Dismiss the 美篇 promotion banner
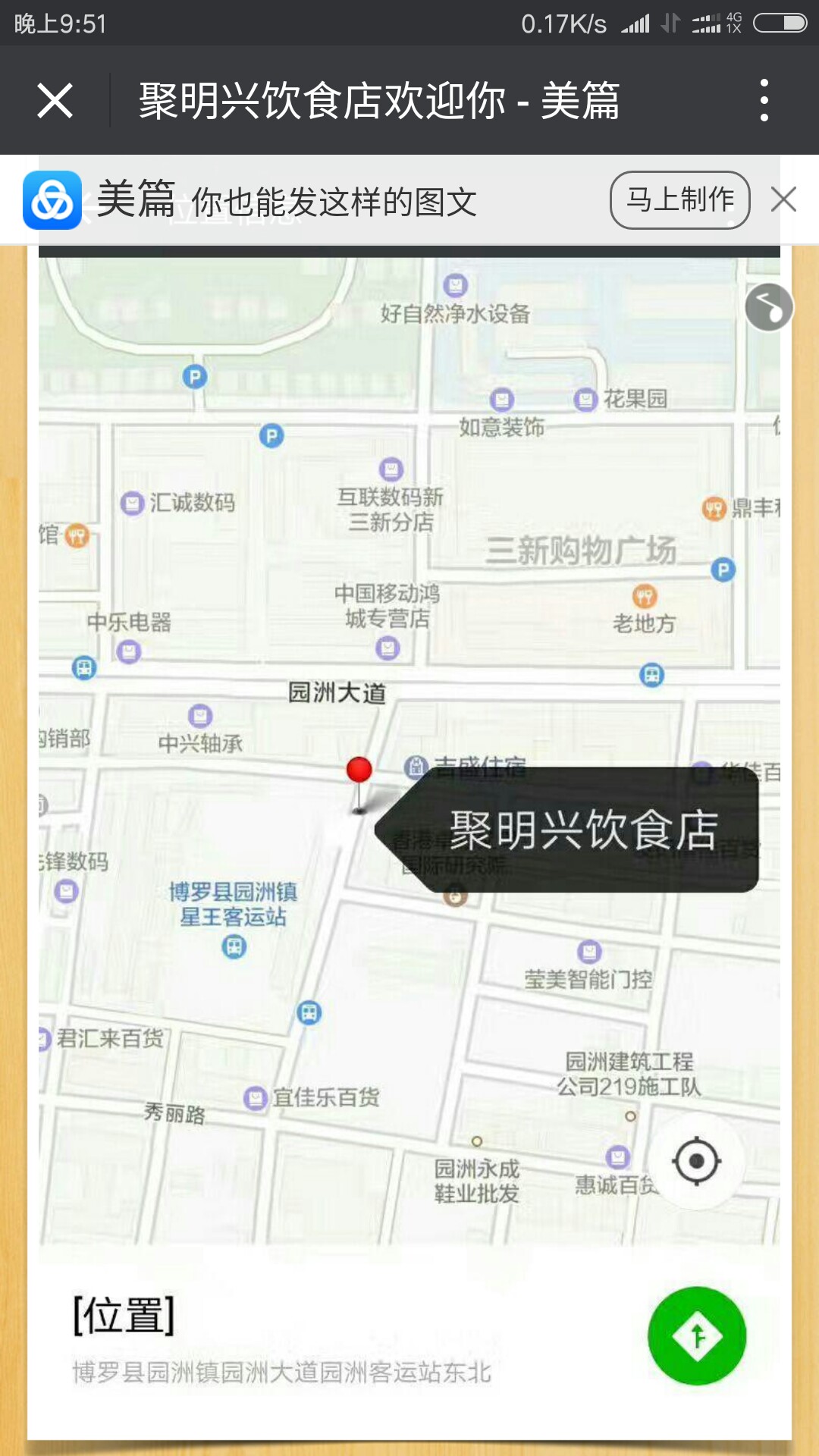 tap(783, 200)
